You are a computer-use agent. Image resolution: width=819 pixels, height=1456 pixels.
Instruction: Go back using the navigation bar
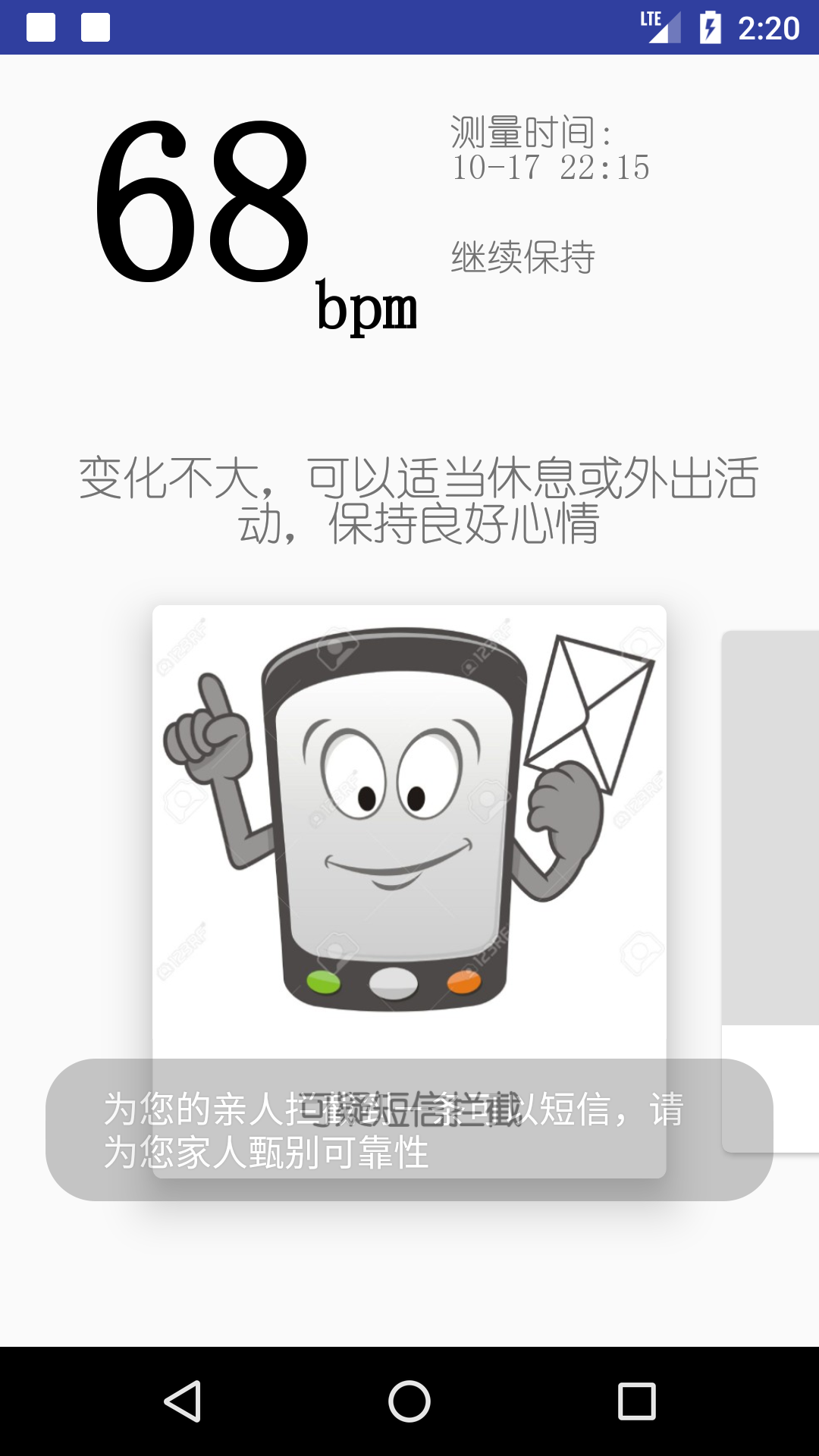[x=183, y=1401]
